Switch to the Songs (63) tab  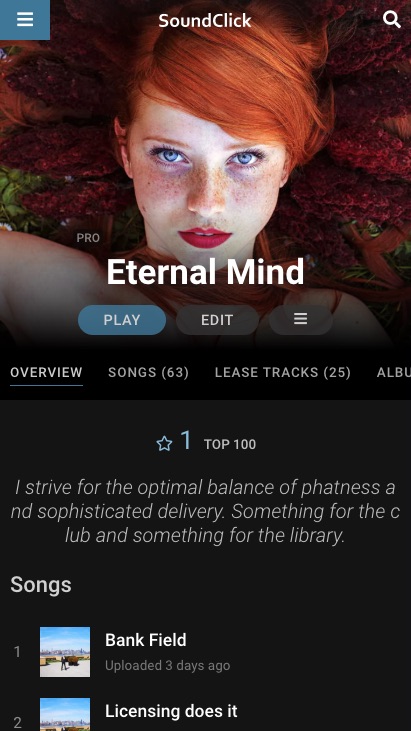[x=149, y=372]
